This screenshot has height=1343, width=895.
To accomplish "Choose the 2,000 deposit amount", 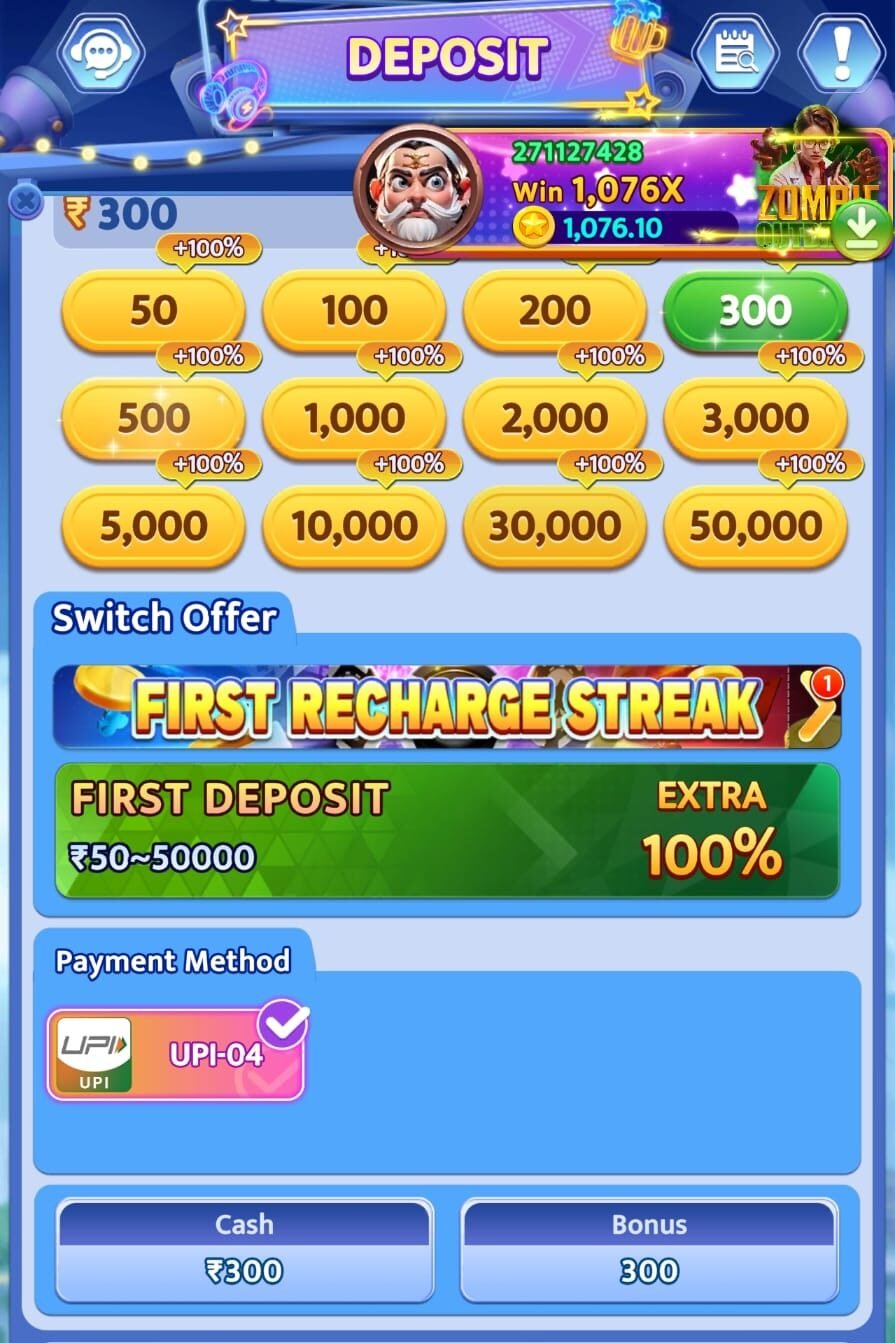I will click(555, 419).
